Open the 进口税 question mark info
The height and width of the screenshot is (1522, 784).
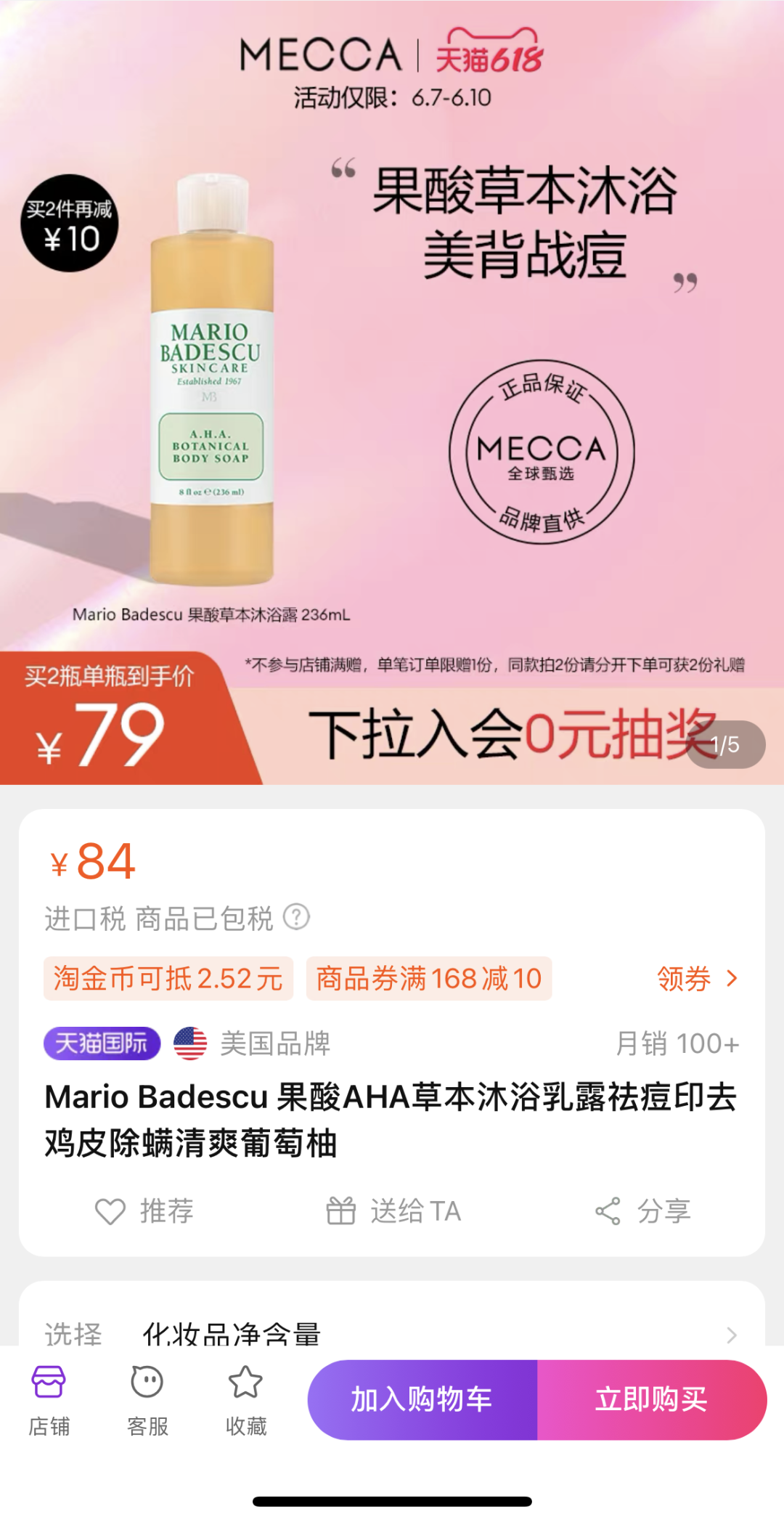(296, 917)
